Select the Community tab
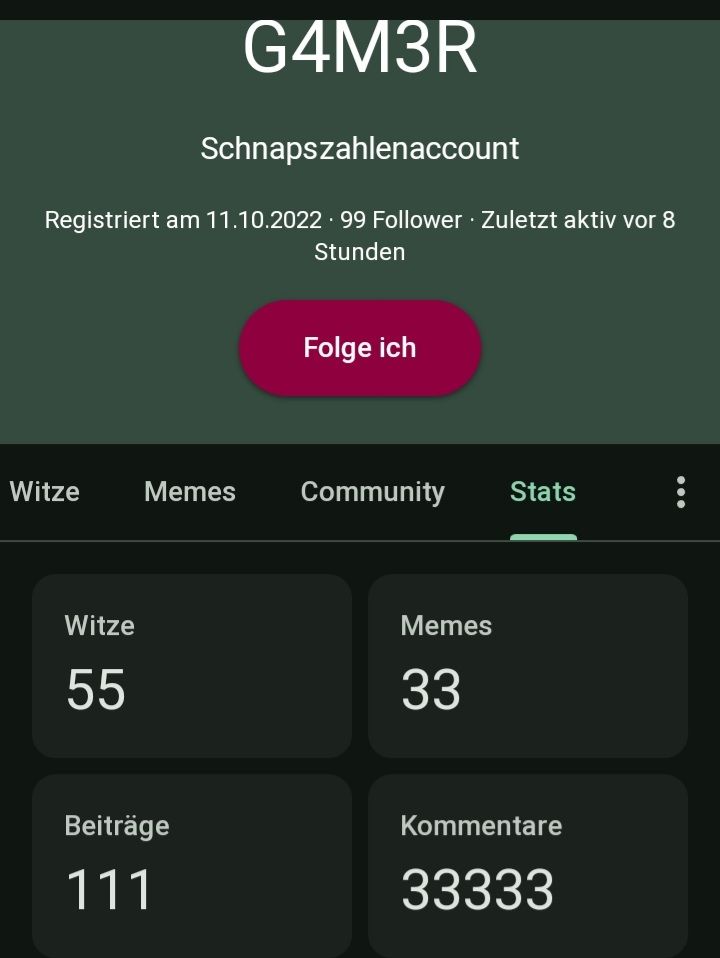 click(x=372, y=492)
